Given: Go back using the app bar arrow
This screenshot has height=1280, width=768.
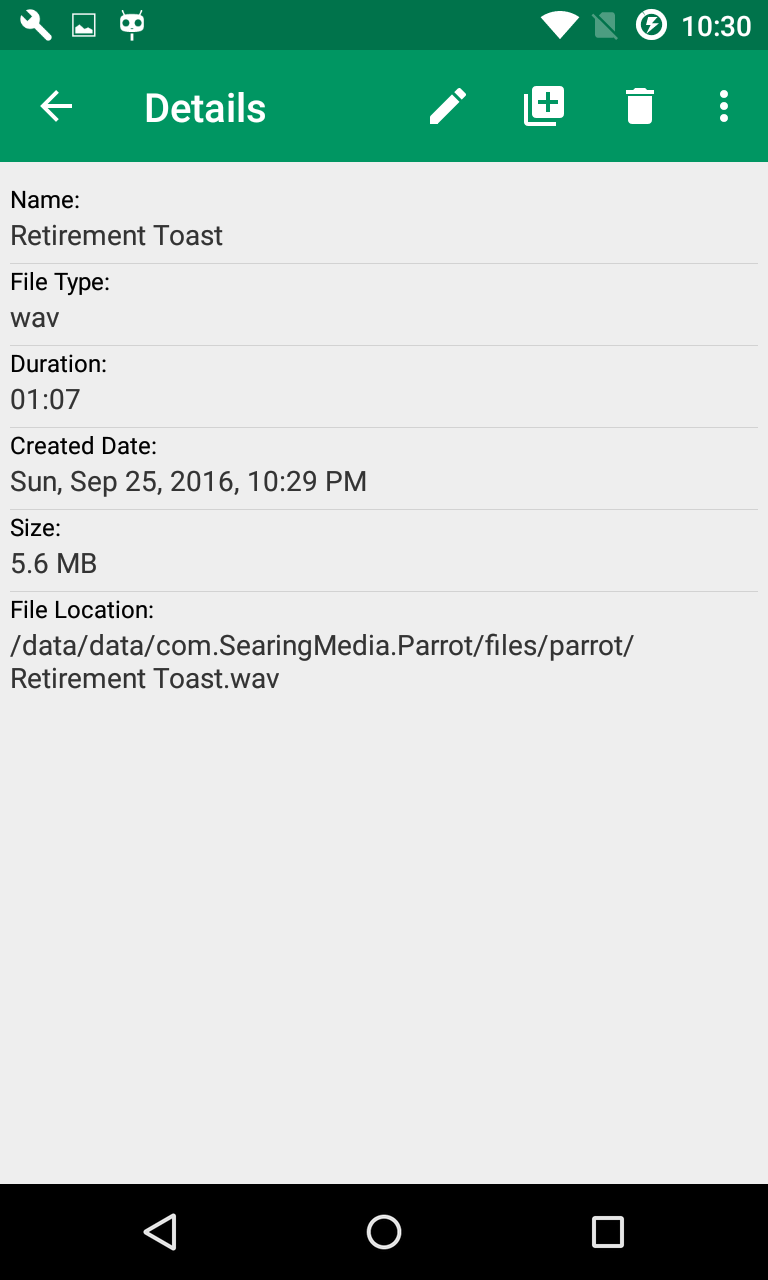Looking at the screenshot, I should 56,106.
